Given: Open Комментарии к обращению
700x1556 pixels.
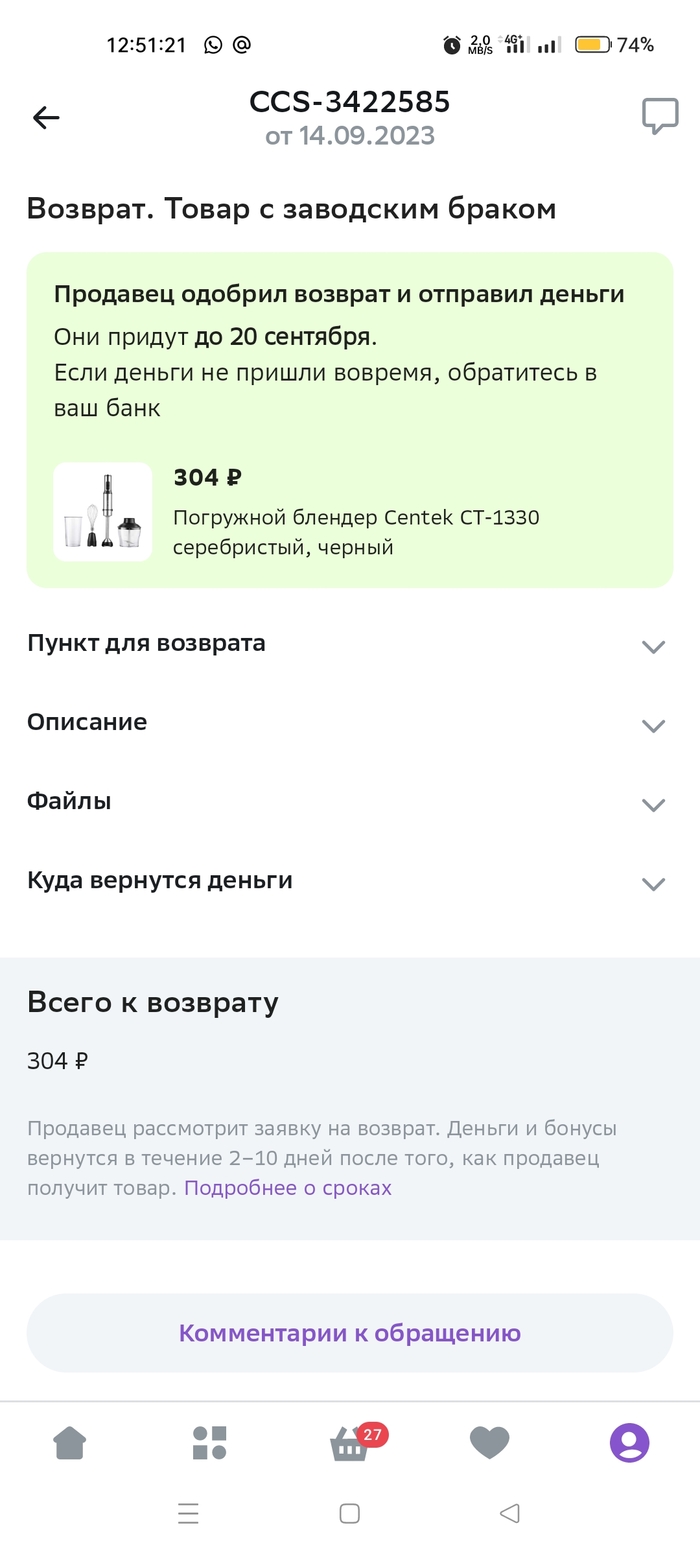Looking at the screenshot, I should 349,1333.
